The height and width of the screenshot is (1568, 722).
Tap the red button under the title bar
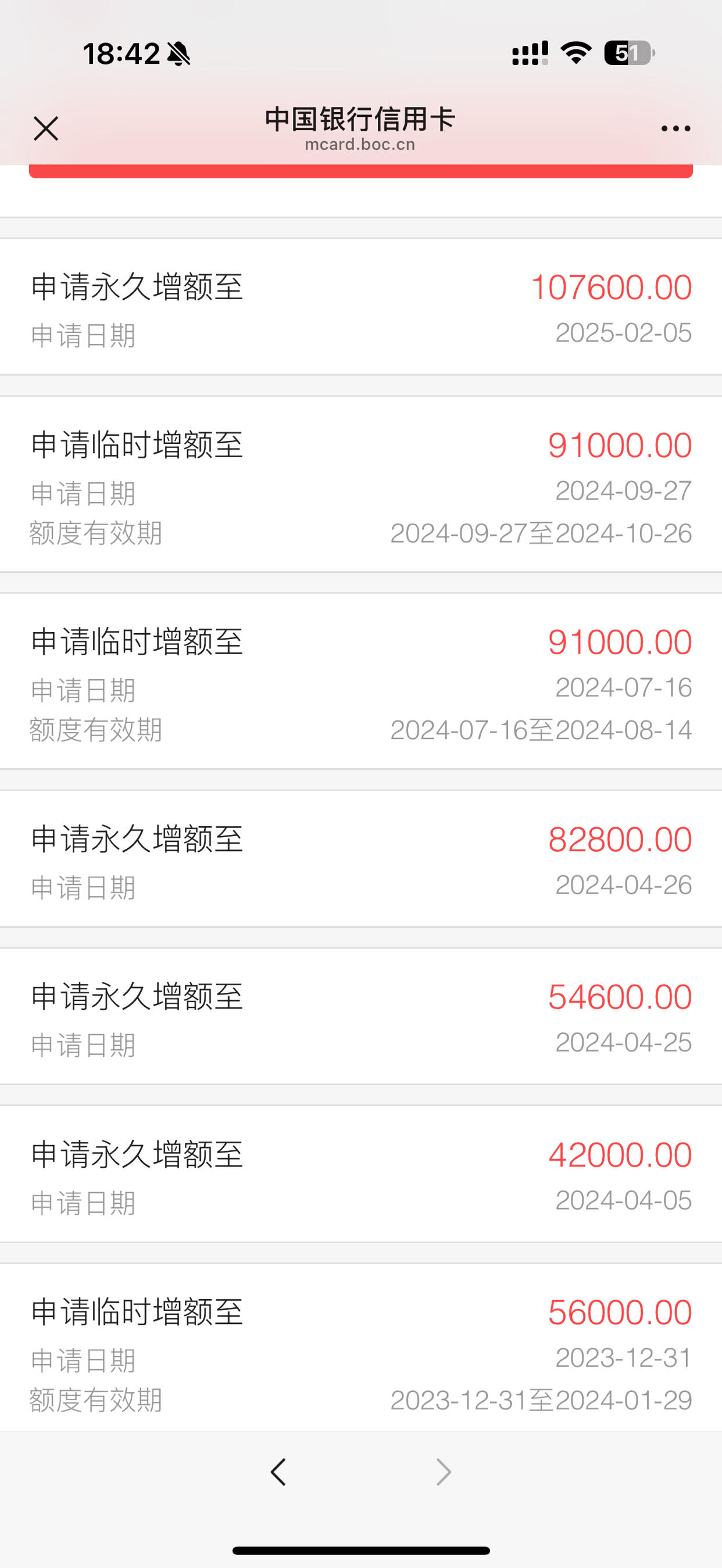(360, 170)
